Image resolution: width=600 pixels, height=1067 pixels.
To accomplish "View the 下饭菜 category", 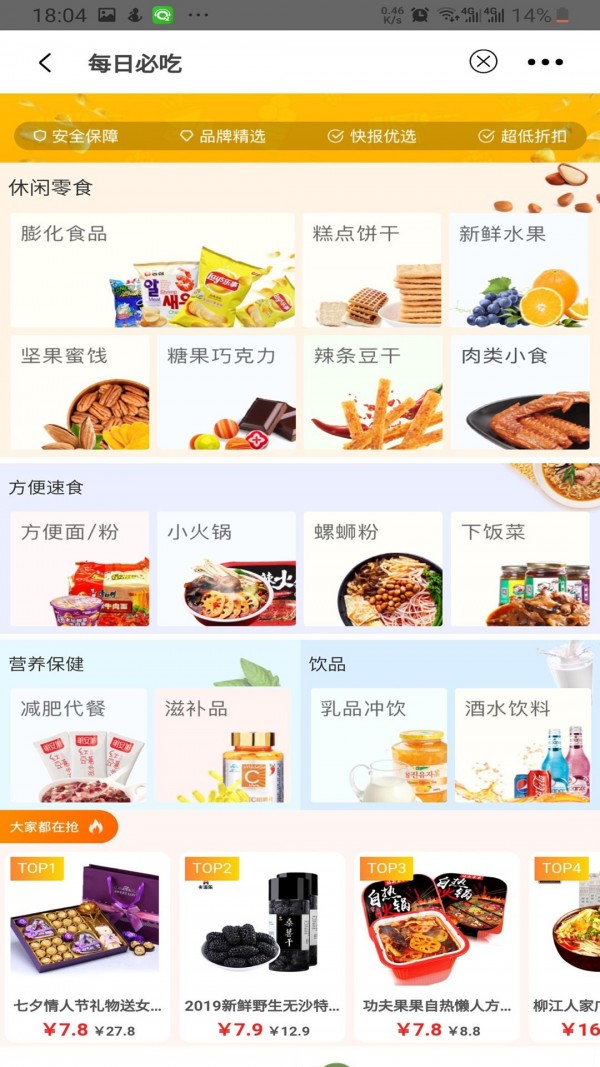I will [518, 569].
